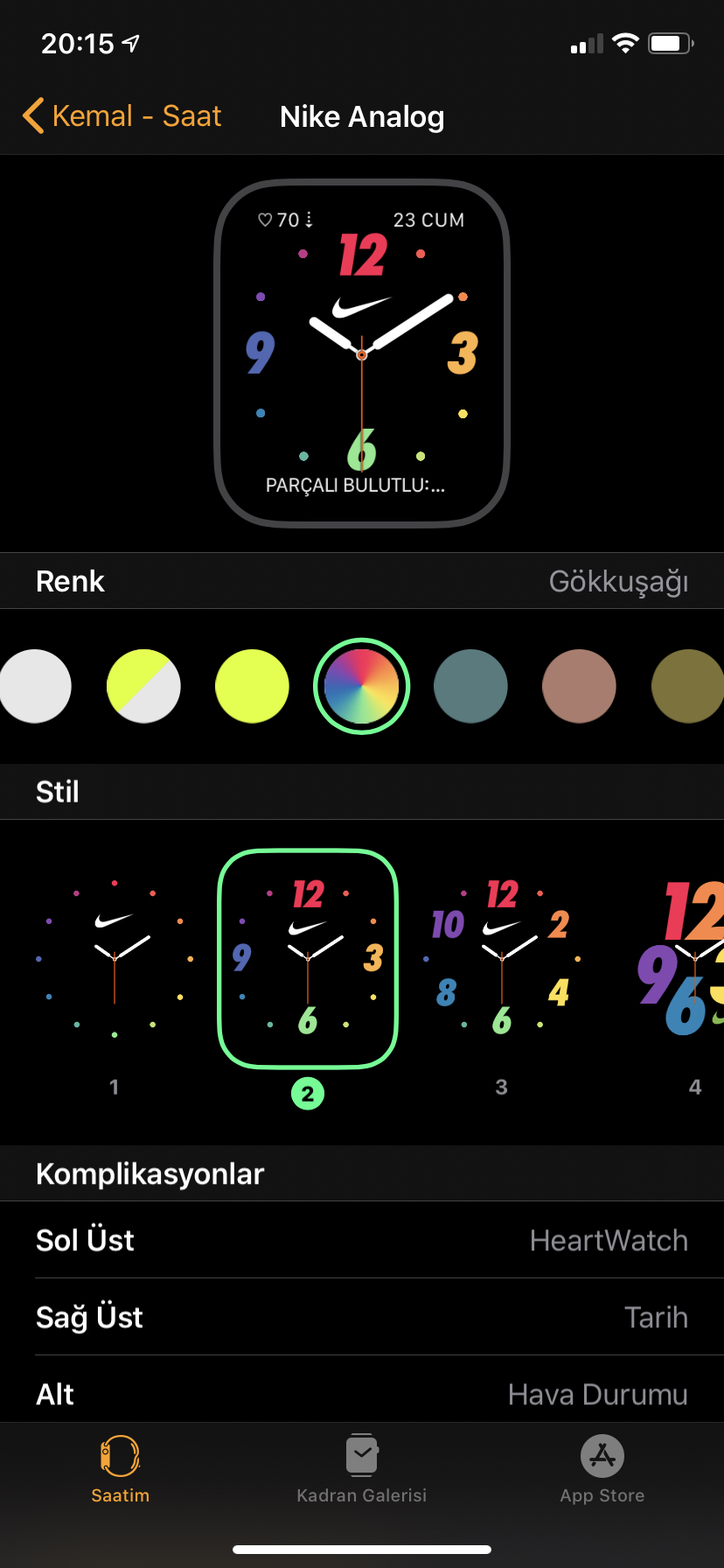
Task: Open the Alt complication row
Action: tap(362, 1391)
